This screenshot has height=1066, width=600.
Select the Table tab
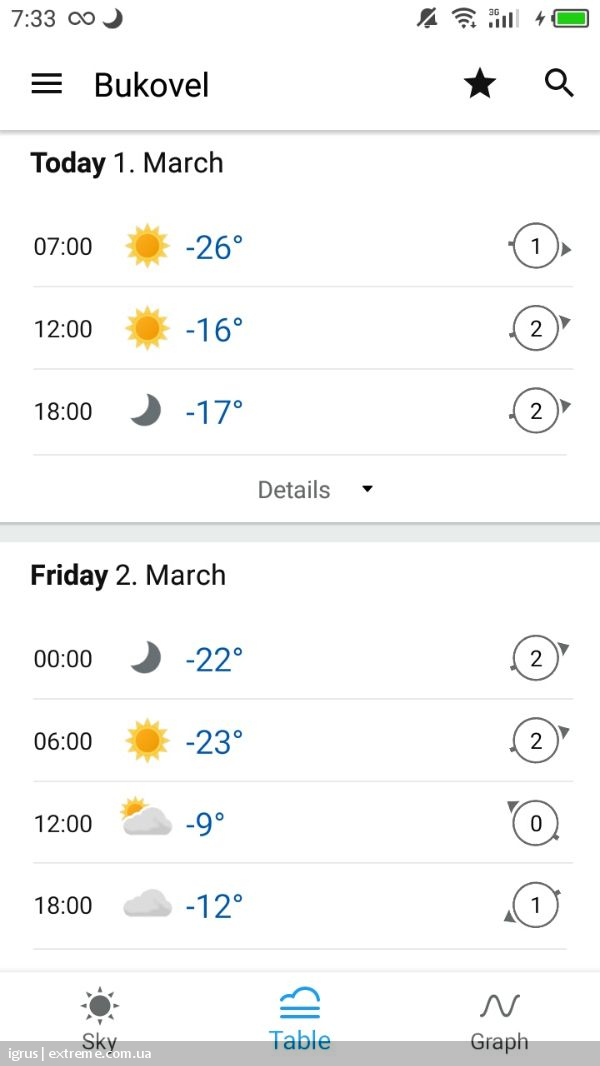300,1018
